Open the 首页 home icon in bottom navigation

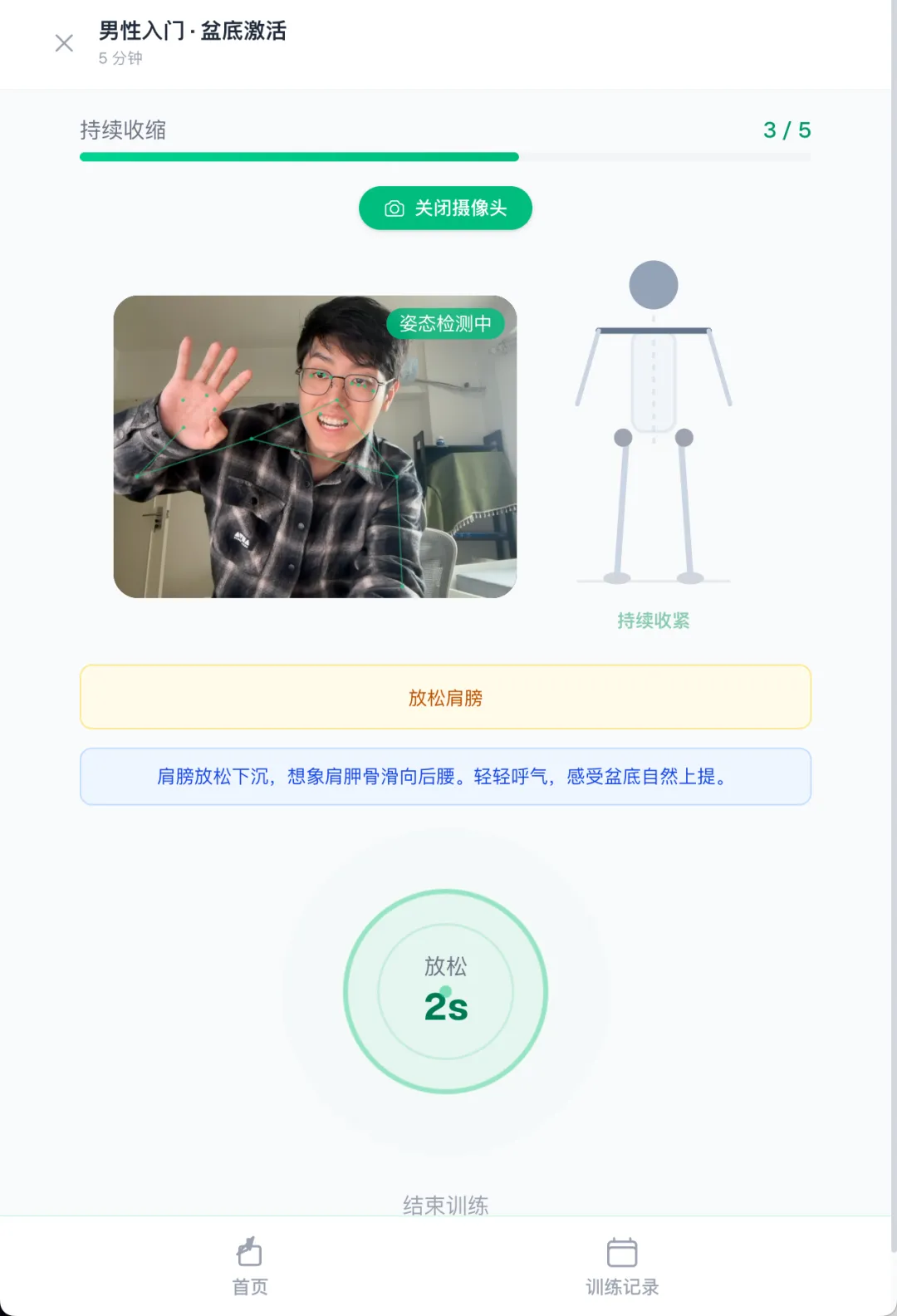pos(248,1250)
